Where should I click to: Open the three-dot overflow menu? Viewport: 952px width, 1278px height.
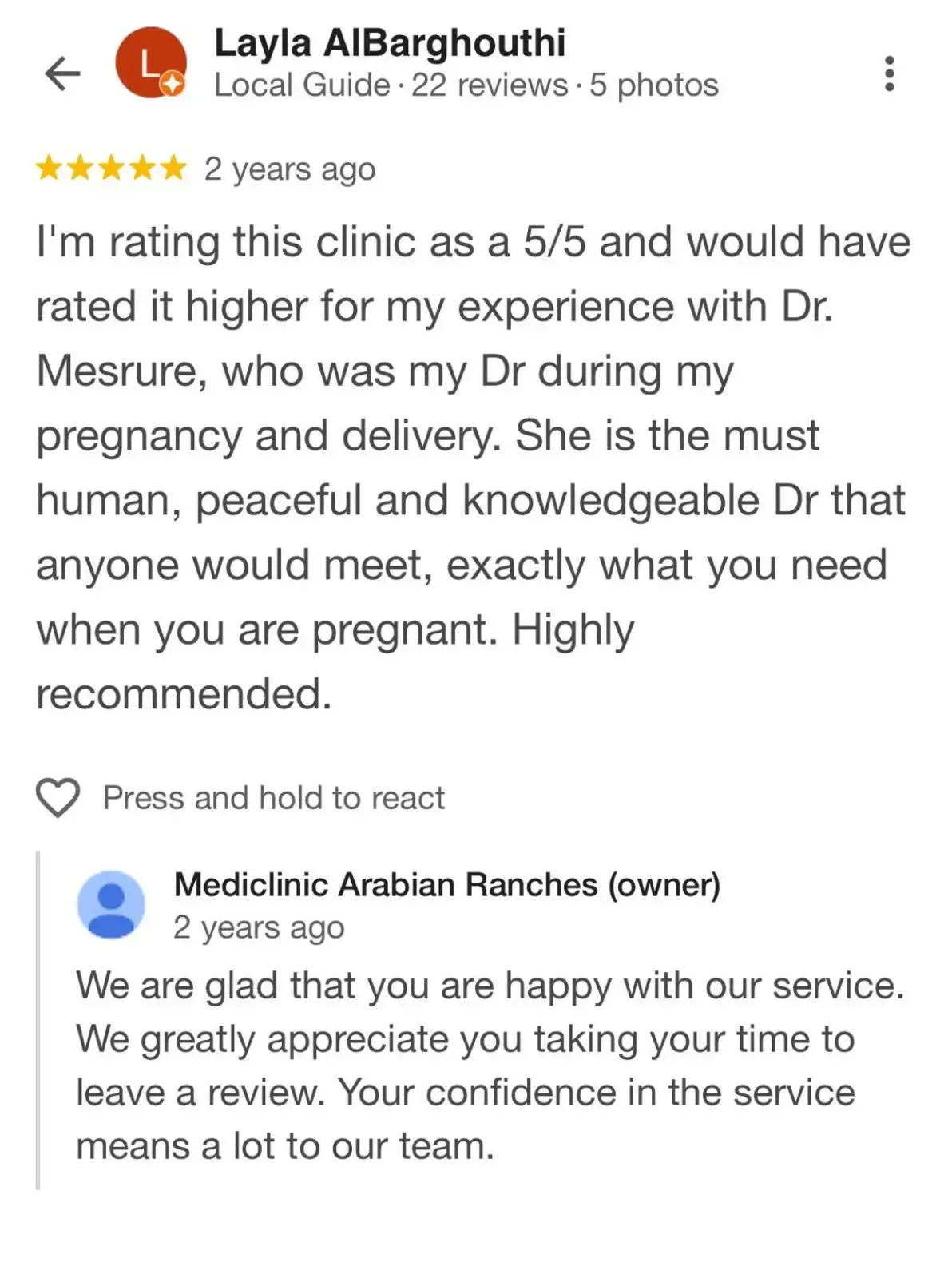(x=889, y=73)
